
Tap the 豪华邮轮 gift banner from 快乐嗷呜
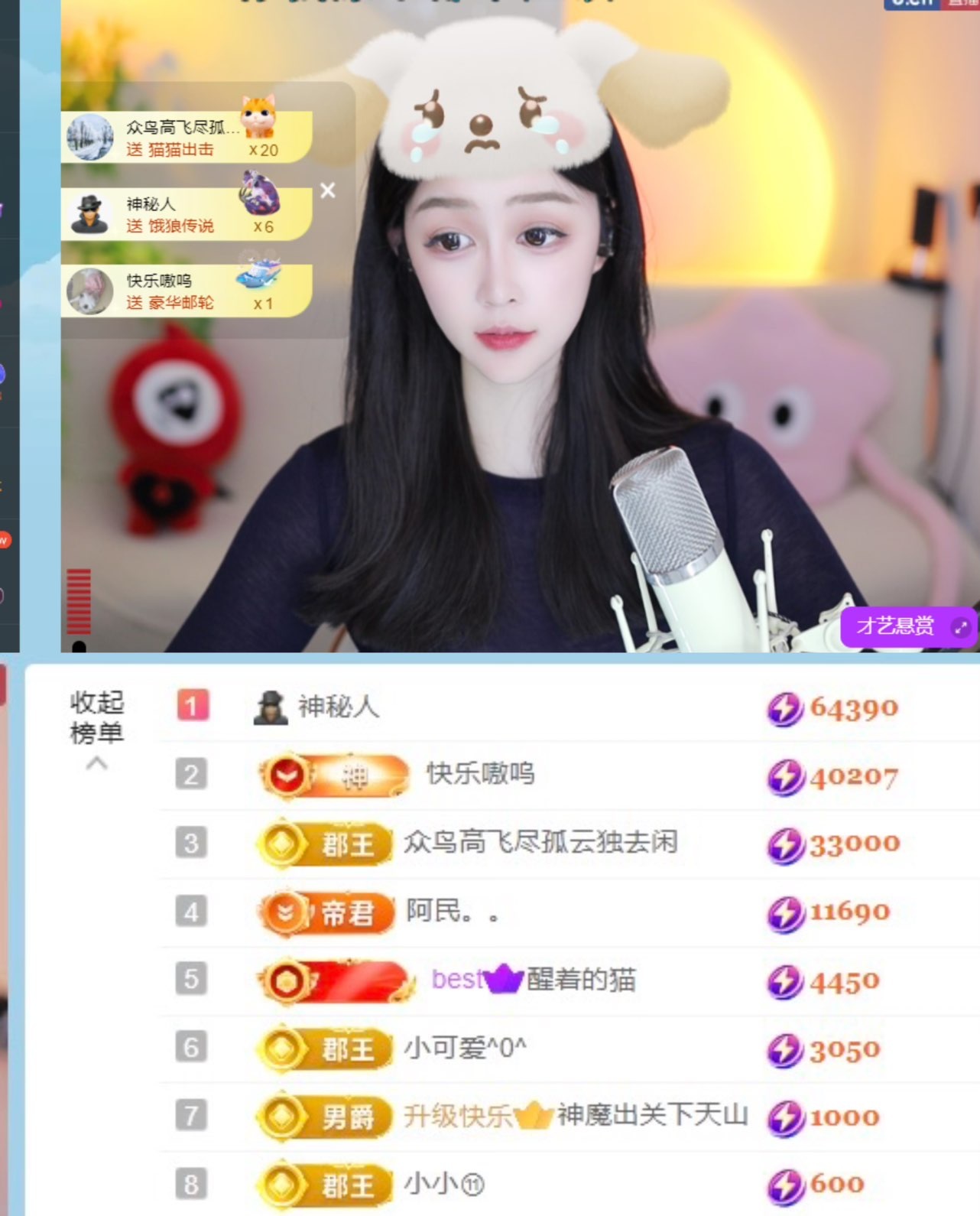187,291
